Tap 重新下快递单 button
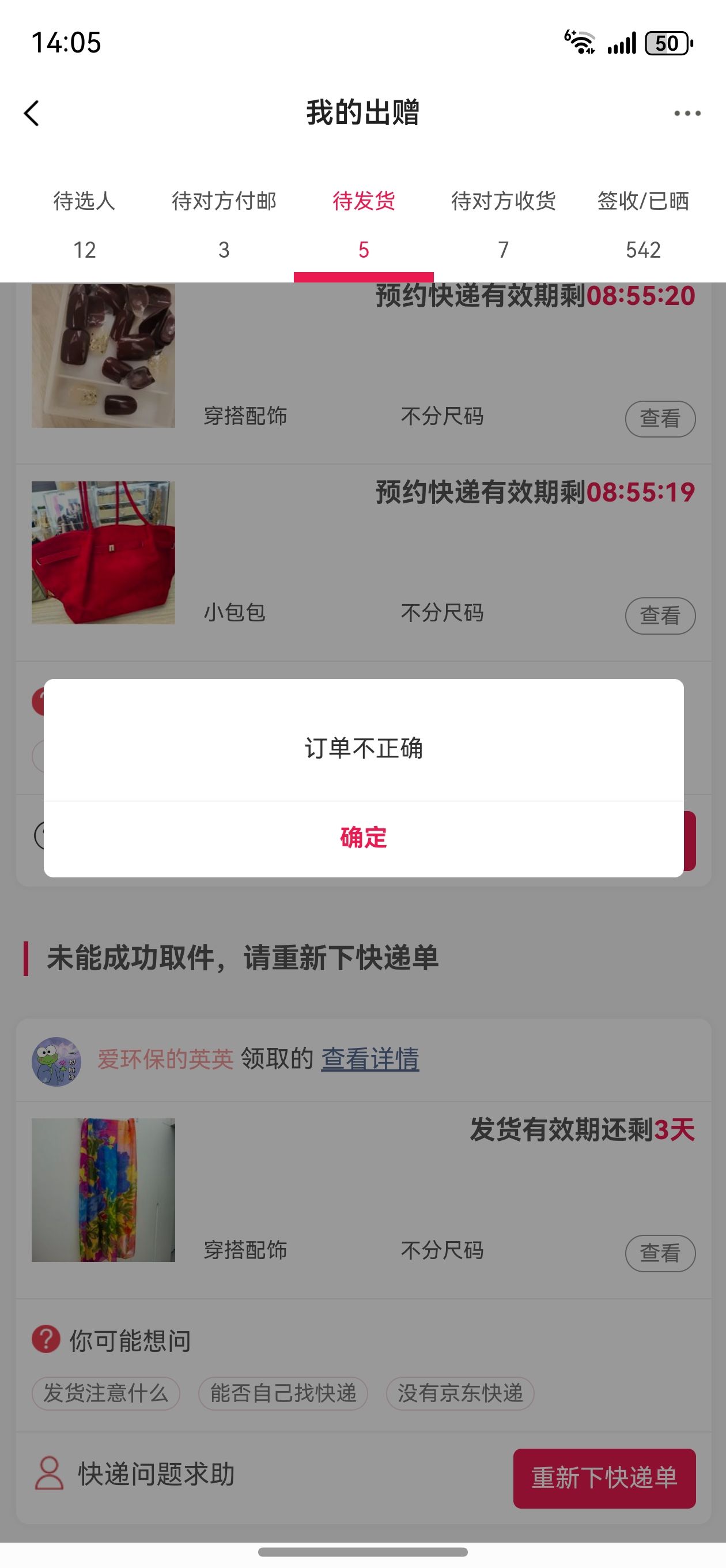726x1568 pixels. tap(604, 1478)
